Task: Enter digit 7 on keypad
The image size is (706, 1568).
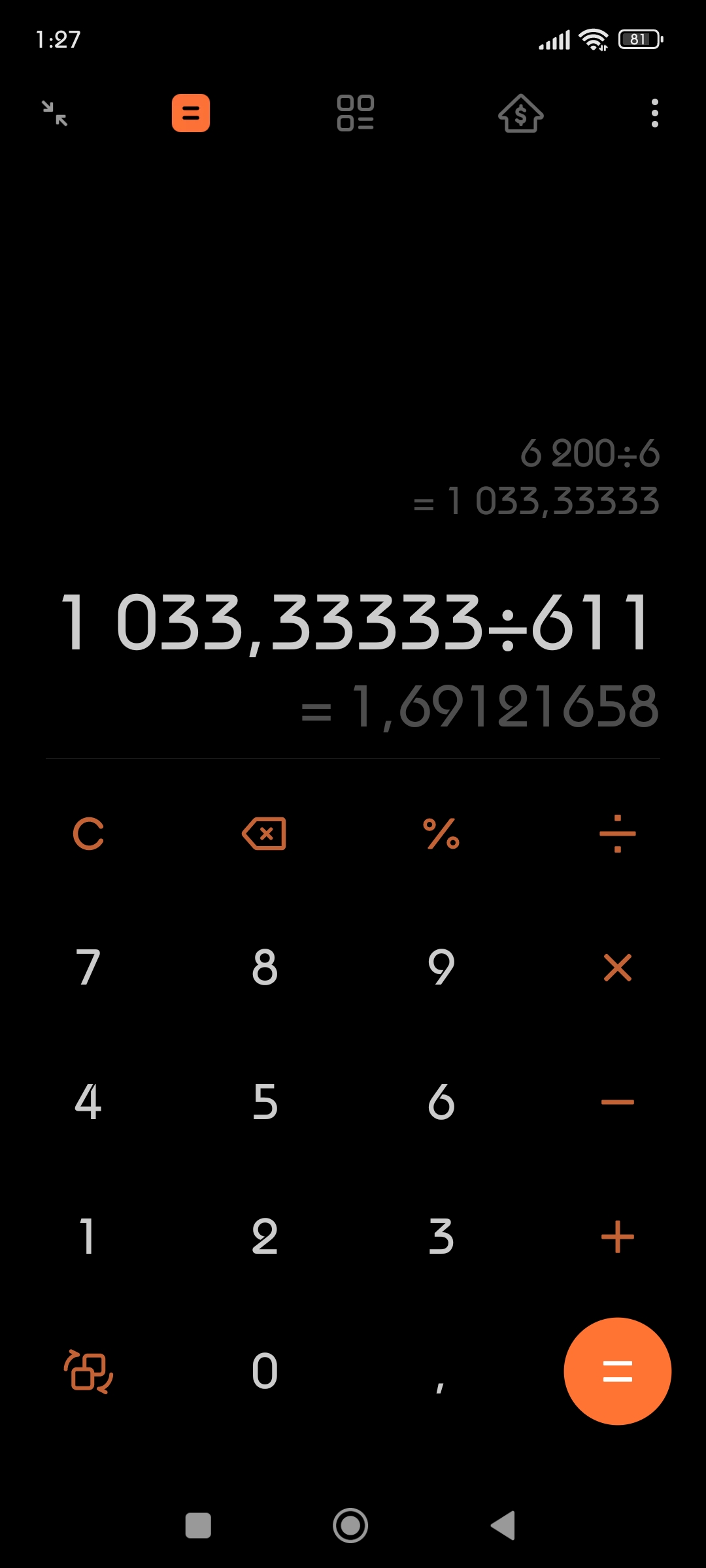Action: coord(88,968)
